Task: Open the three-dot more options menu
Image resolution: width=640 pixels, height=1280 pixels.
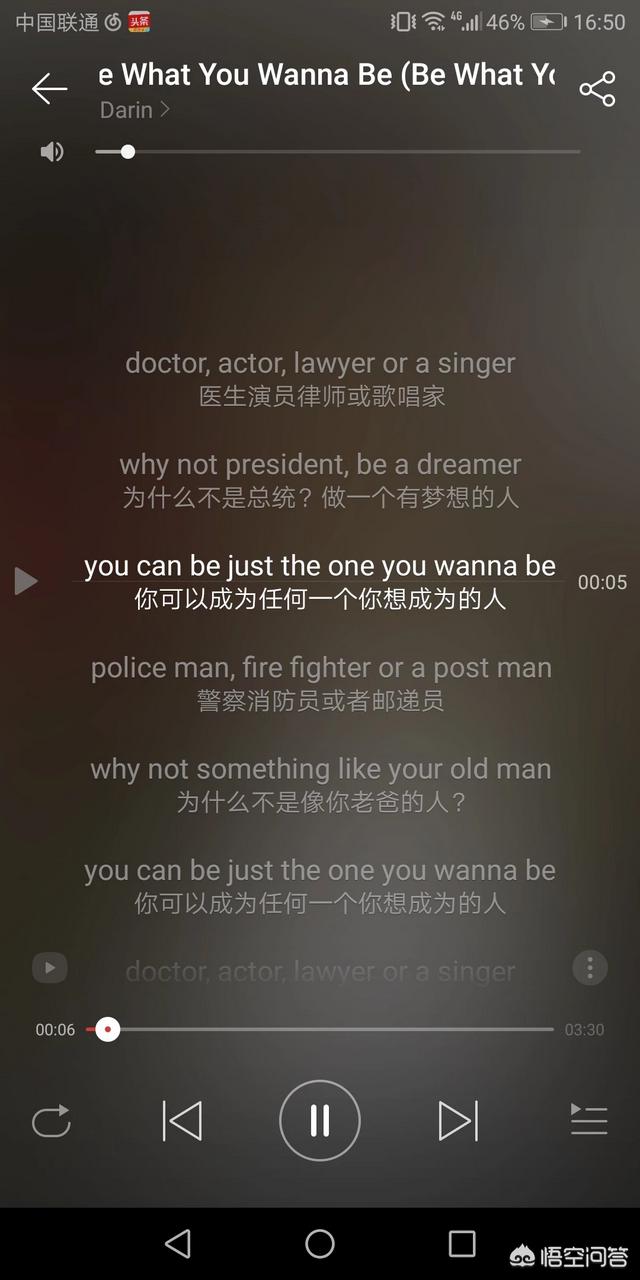Action: tap(590, 967)
